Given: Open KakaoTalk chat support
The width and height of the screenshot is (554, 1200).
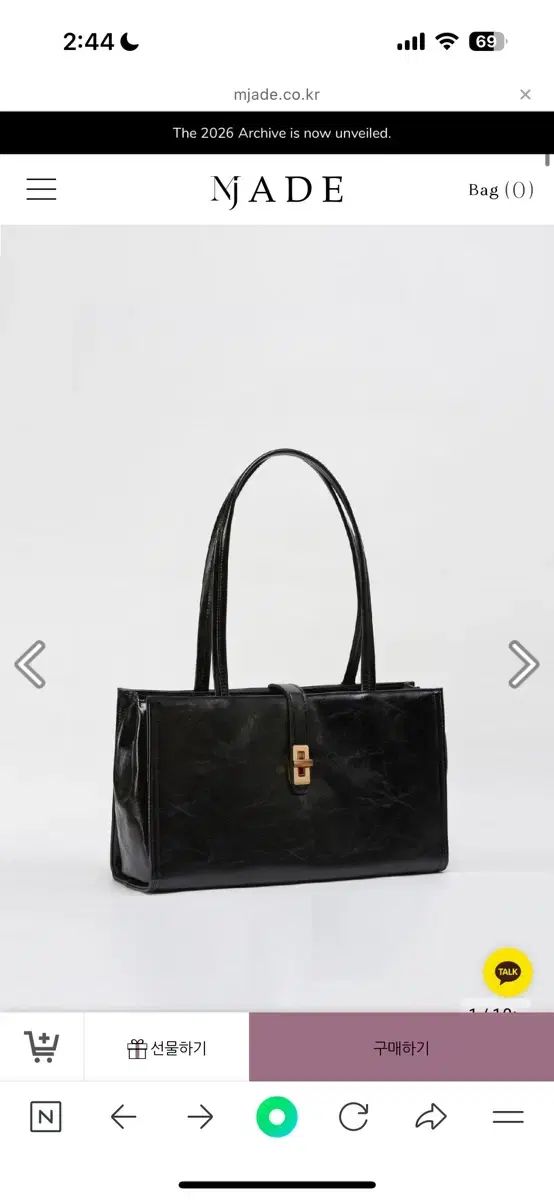Looking at the screenshot, I should click(508, 971).
